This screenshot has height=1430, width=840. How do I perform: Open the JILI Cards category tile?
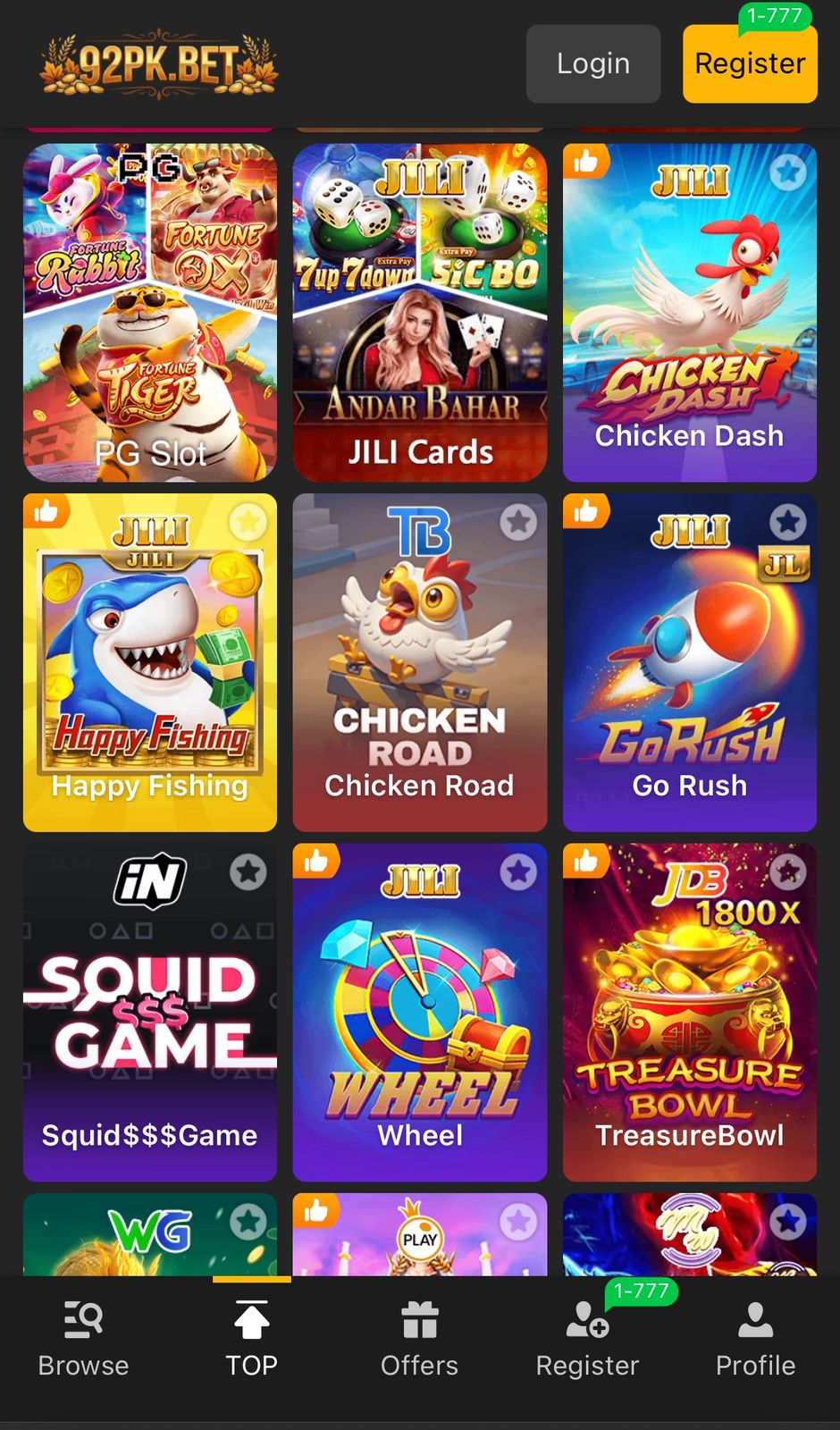tap(420, 313)
